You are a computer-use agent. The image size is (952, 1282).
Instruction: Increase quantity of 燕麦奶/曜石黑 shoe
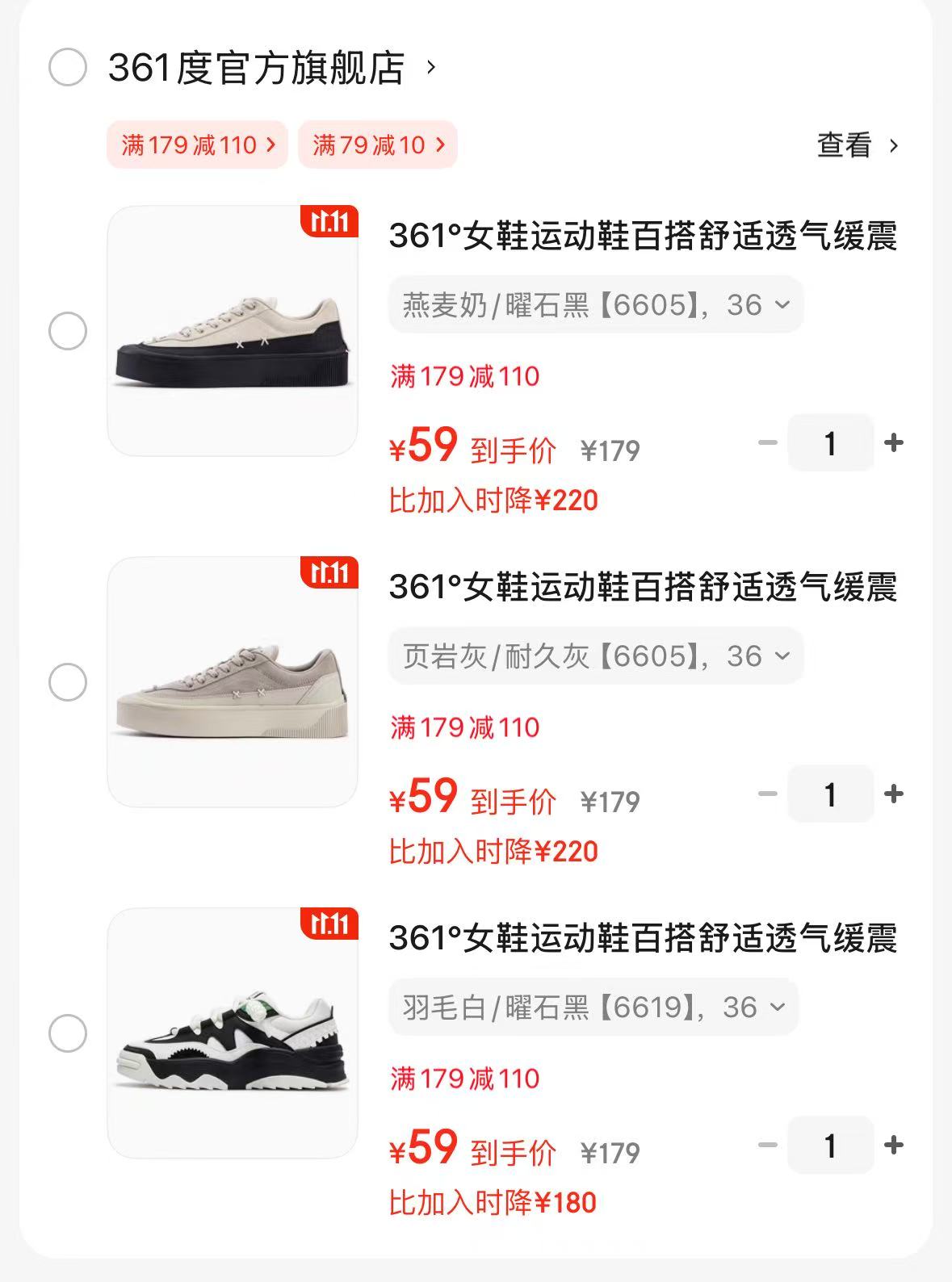tap(894, 442)
